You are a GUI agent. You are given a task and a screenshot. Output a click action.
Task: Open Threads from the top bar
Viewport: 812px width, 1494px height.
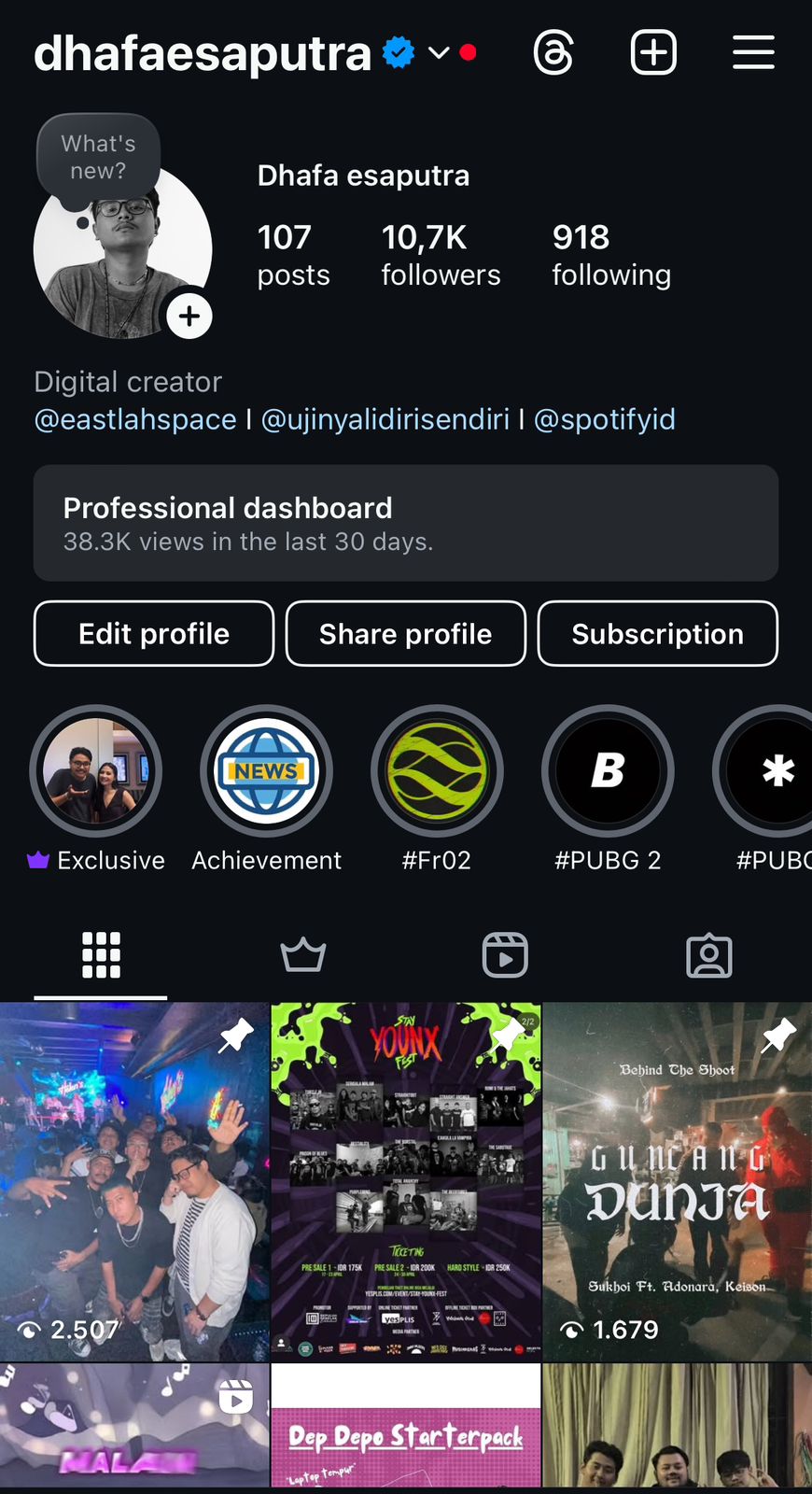pyautogui.click(x=553, y=52)
